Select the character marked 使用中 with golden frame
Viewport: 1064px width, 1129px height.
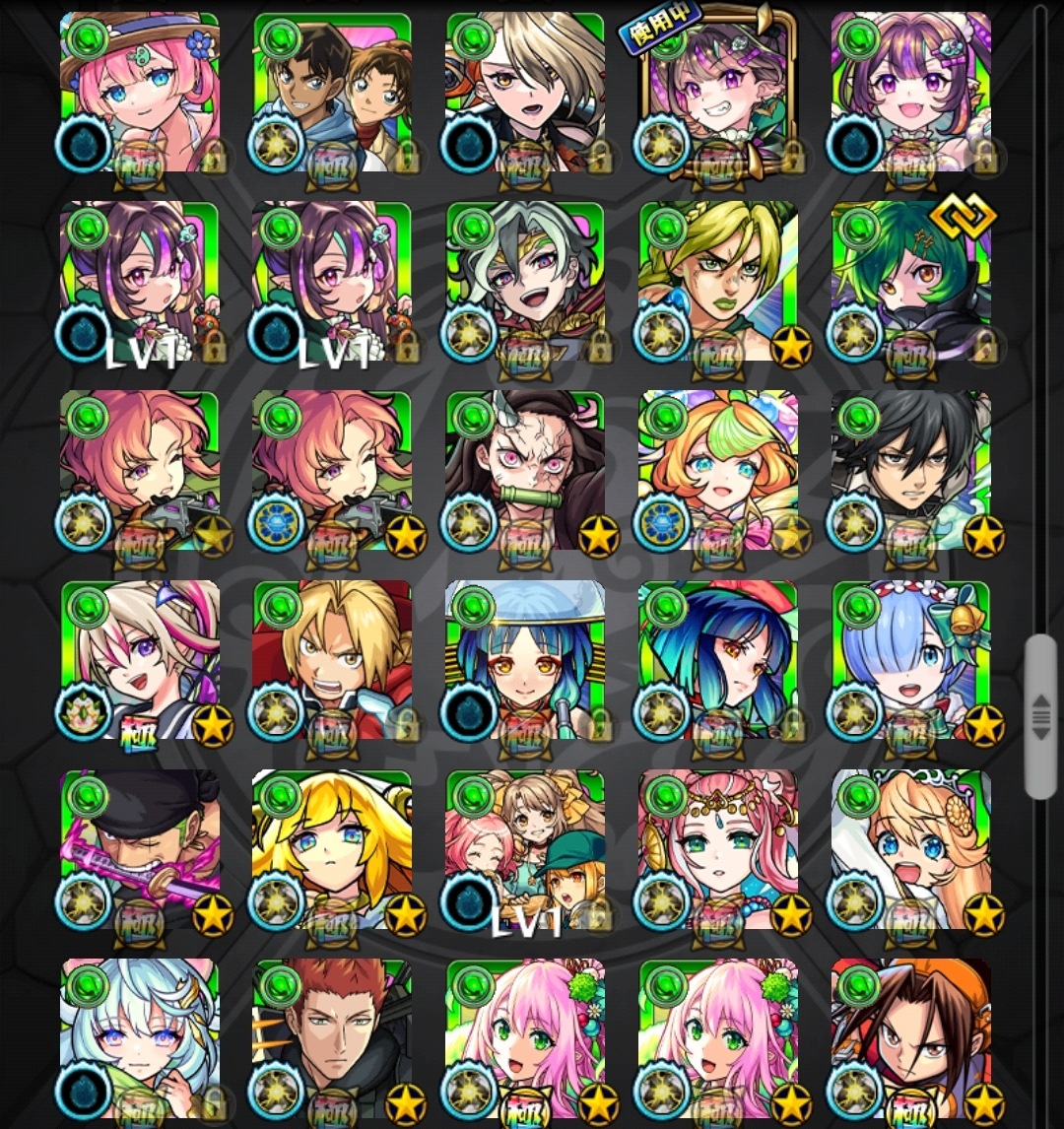click(718, 96)
